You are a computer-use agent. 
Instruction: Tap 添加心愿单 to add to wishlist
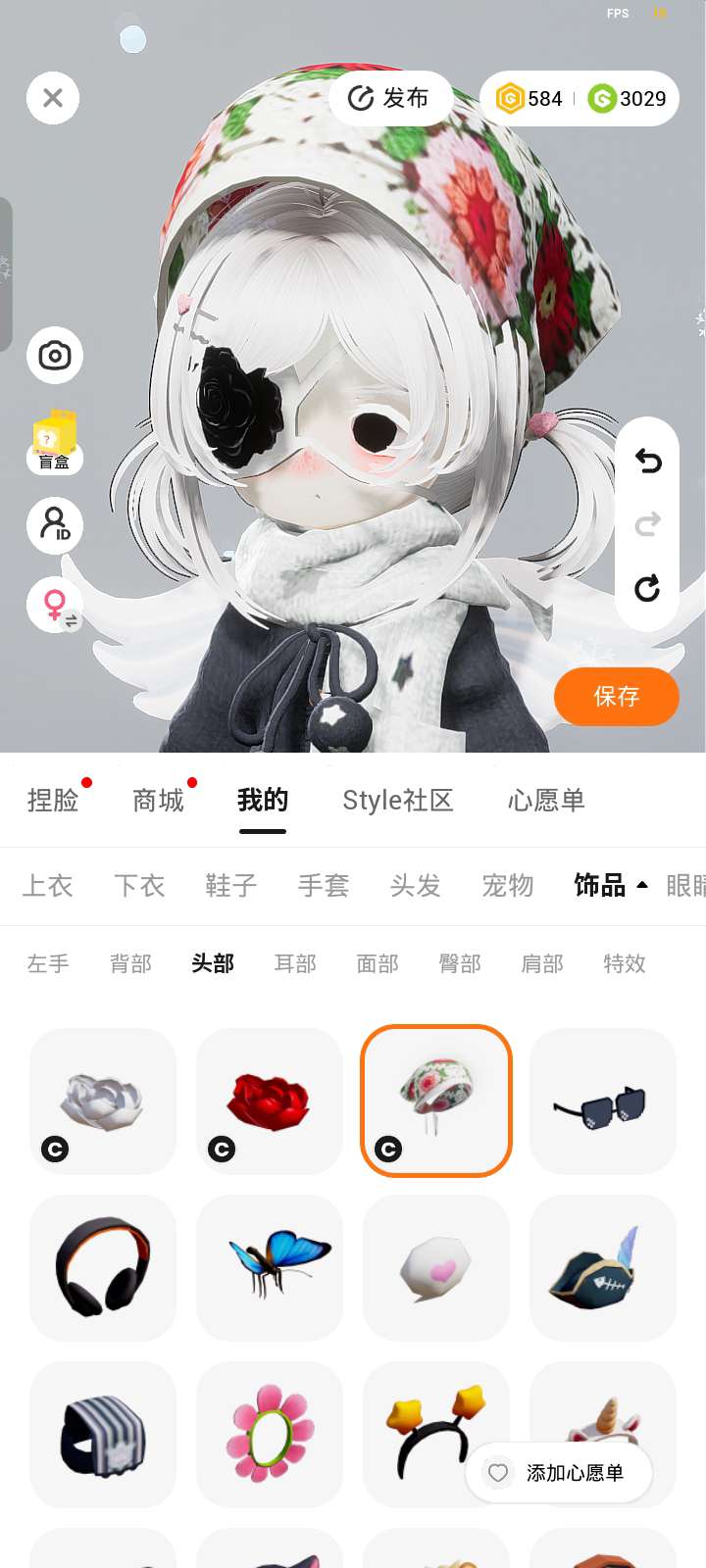tap(559, 1473)
